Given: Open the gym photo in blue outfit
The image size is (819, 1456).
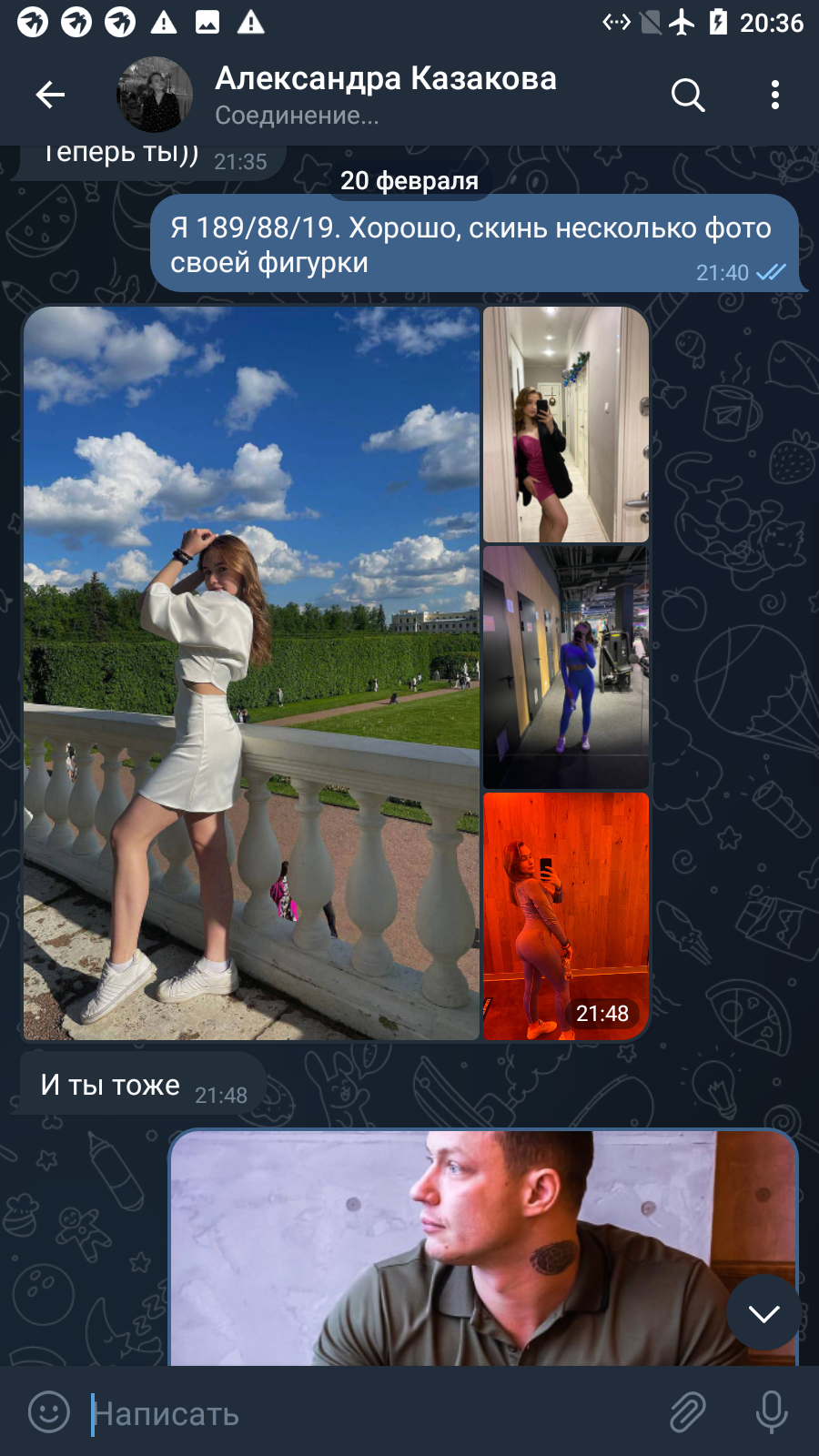Looking at the screenshot, I should [566, 667].
